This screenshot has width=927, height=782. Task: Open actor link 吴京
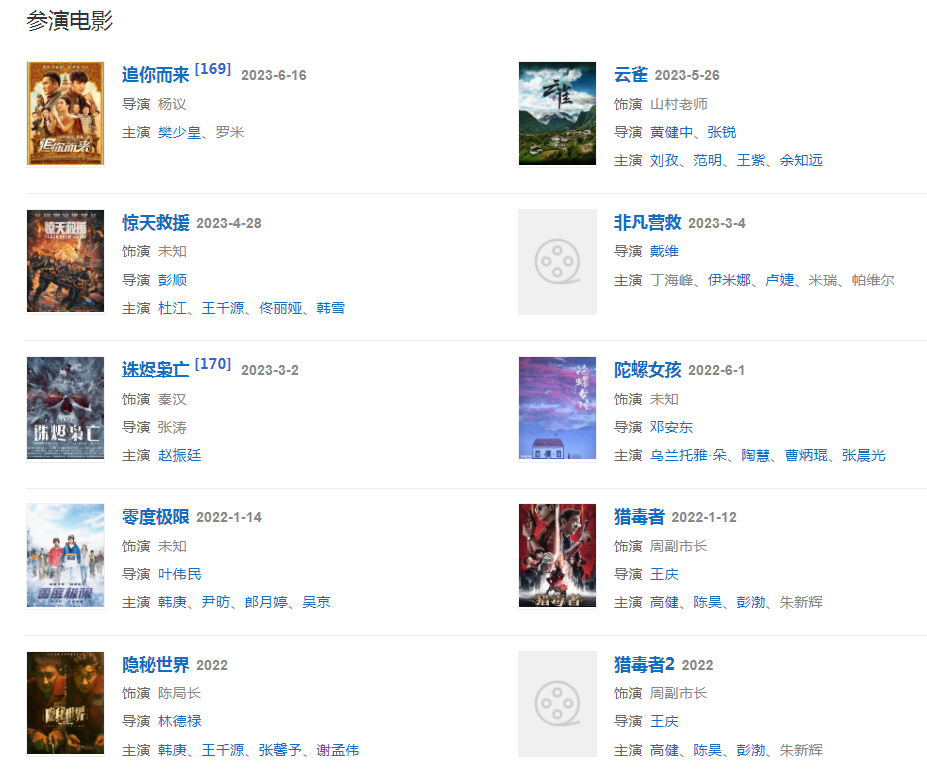[x=316, y=602]
